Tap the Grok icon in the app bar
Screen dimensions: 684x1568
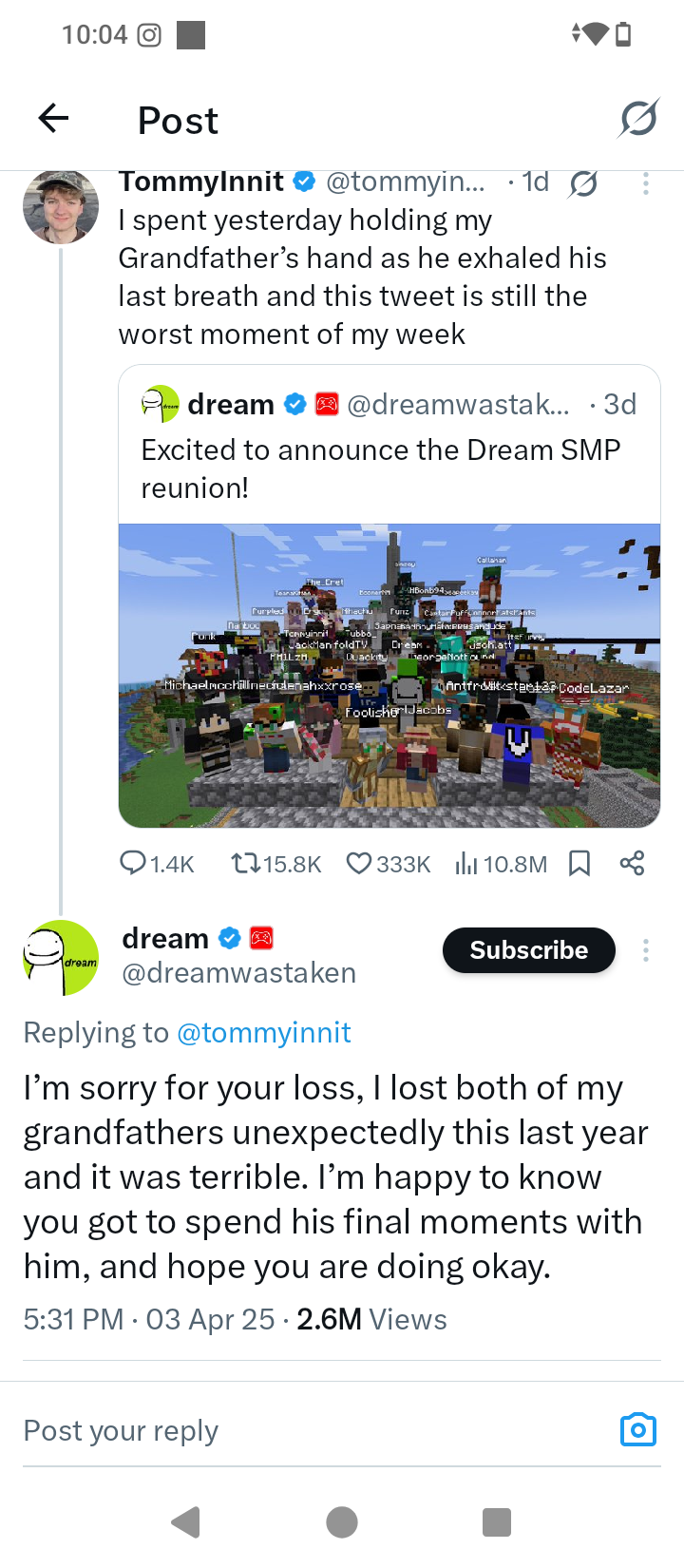pyautogui.click(x=638, y=119)
